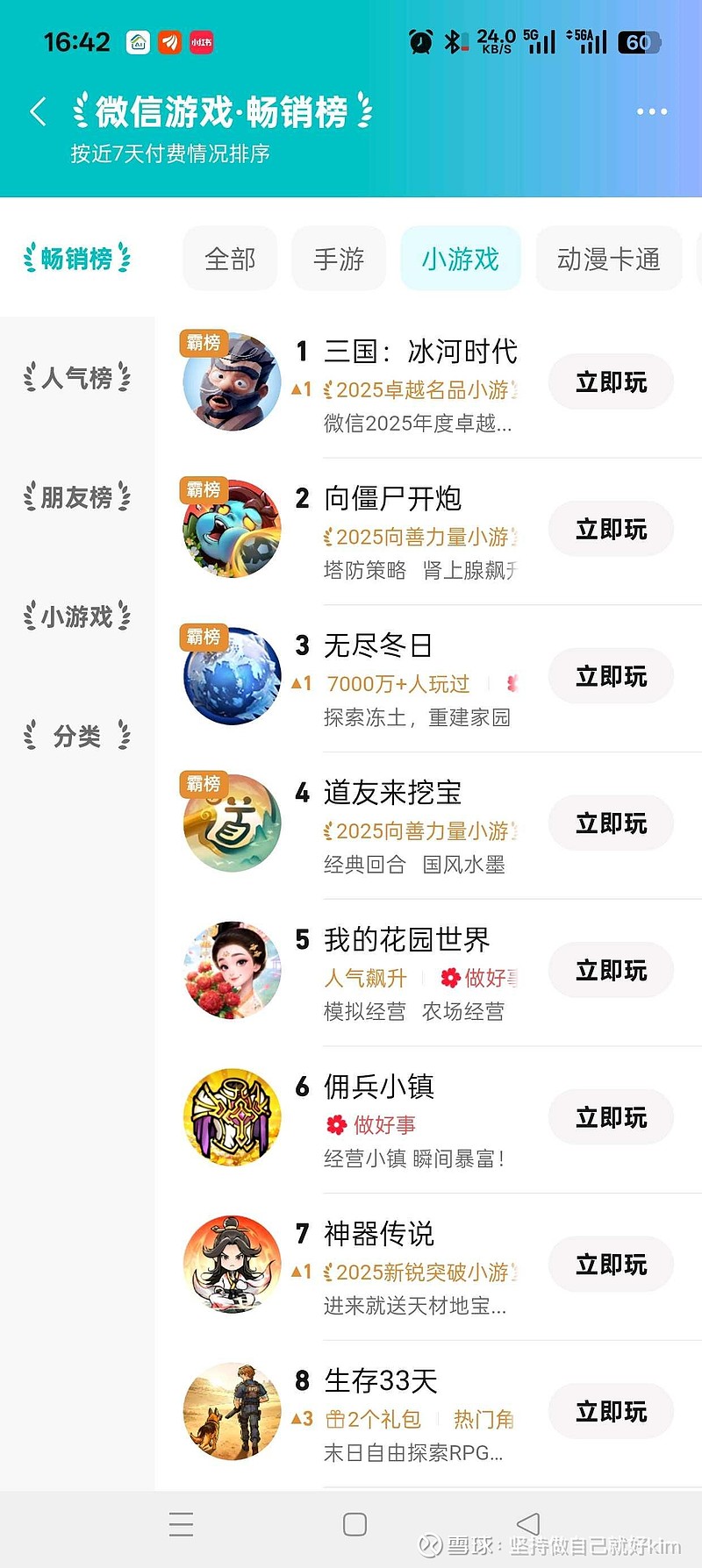The height and width of the screenshot is (1568, 702).
Task: Play 神器传说 now
Action: [x=611, y=1265]
